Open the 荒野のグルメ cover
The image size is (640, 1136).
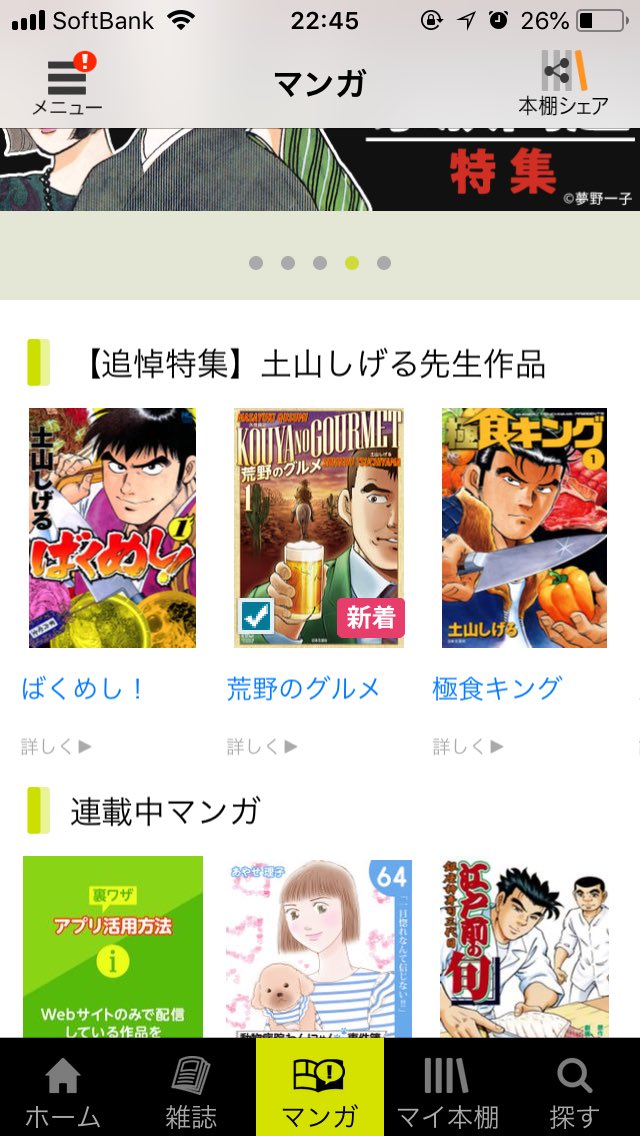(x=319, y=527)
